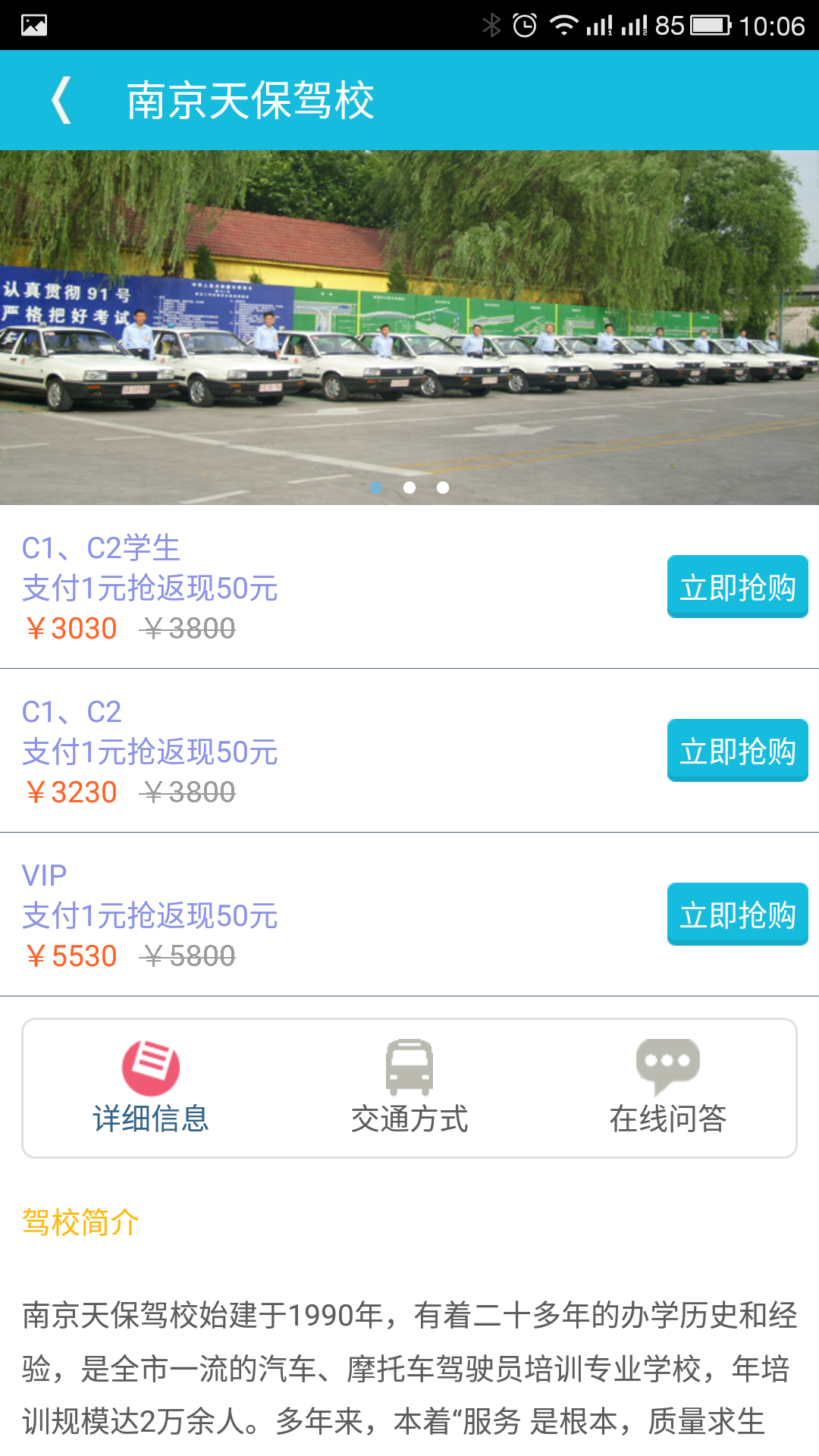Tap 立即抢购 for the VIP package
The image size is (819, 1456).
coord(737,915)
